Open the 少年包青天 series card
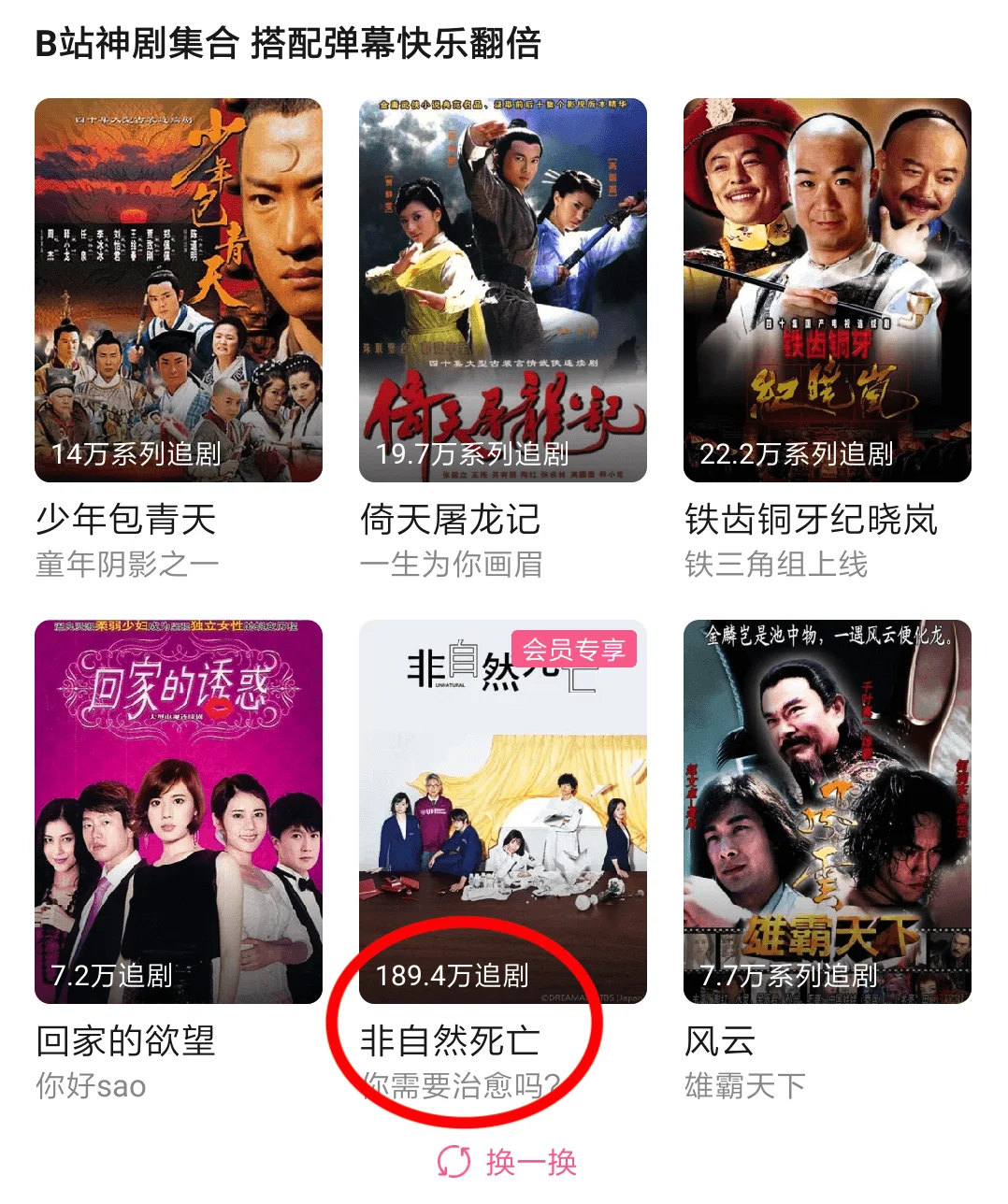The width and height of the screenshot is (1008, 1204). coord(179,290)
